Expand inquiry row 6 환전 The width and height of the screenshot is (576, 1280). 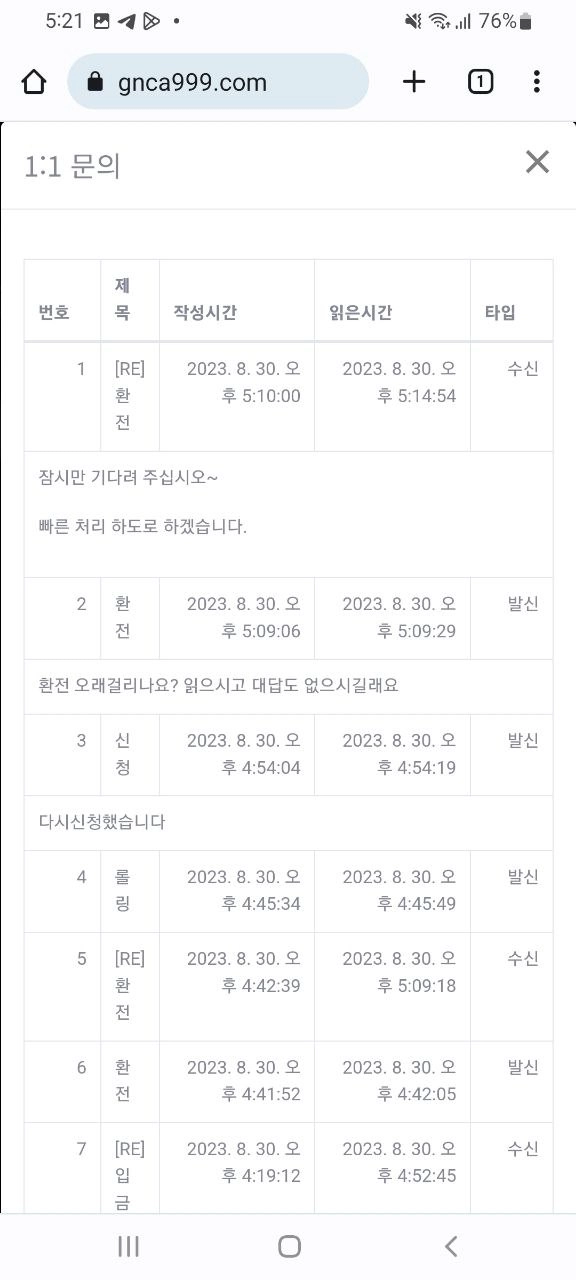click(x=289, y=1081)
